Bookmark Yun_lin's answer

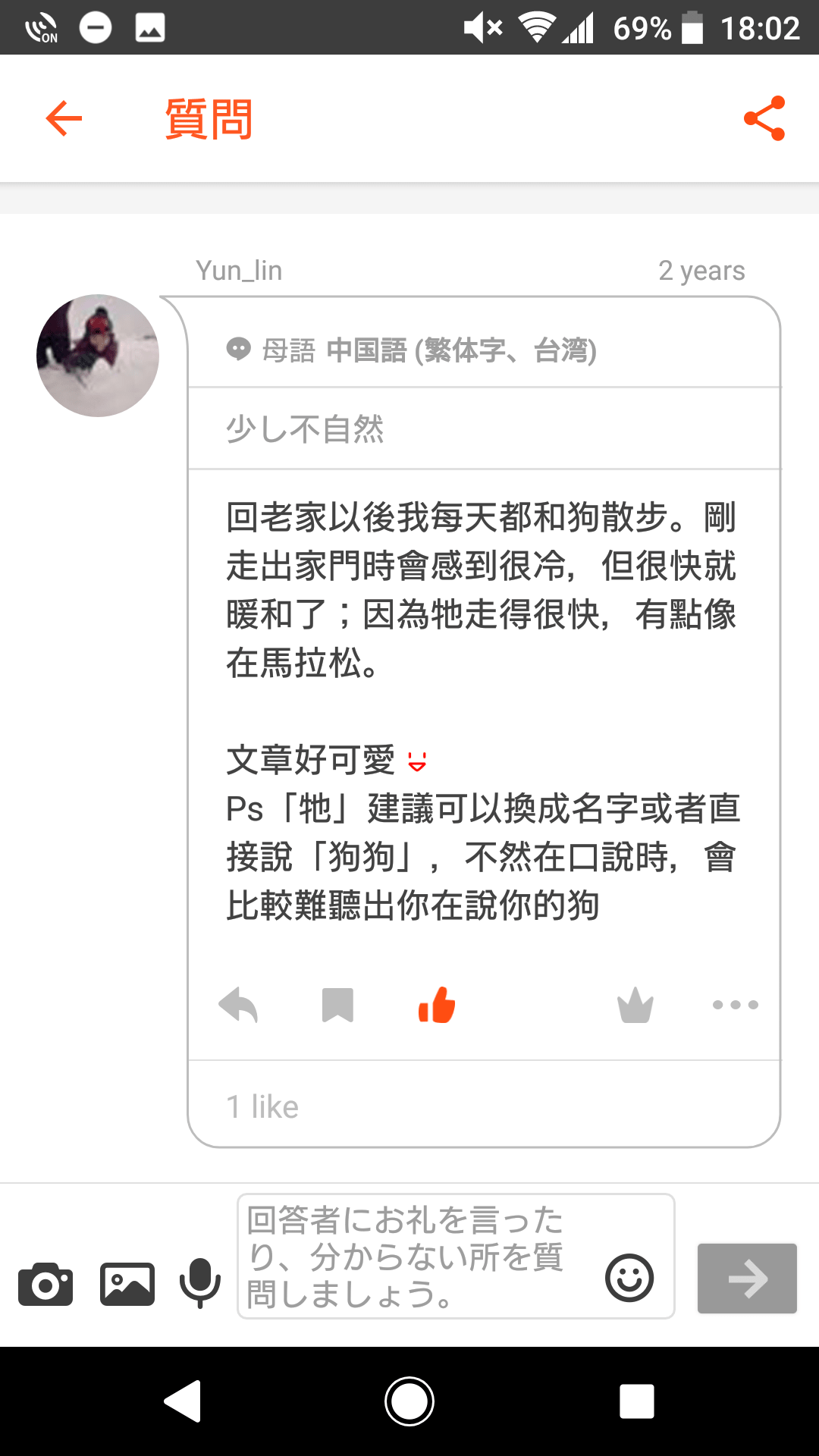(337, 1006)
